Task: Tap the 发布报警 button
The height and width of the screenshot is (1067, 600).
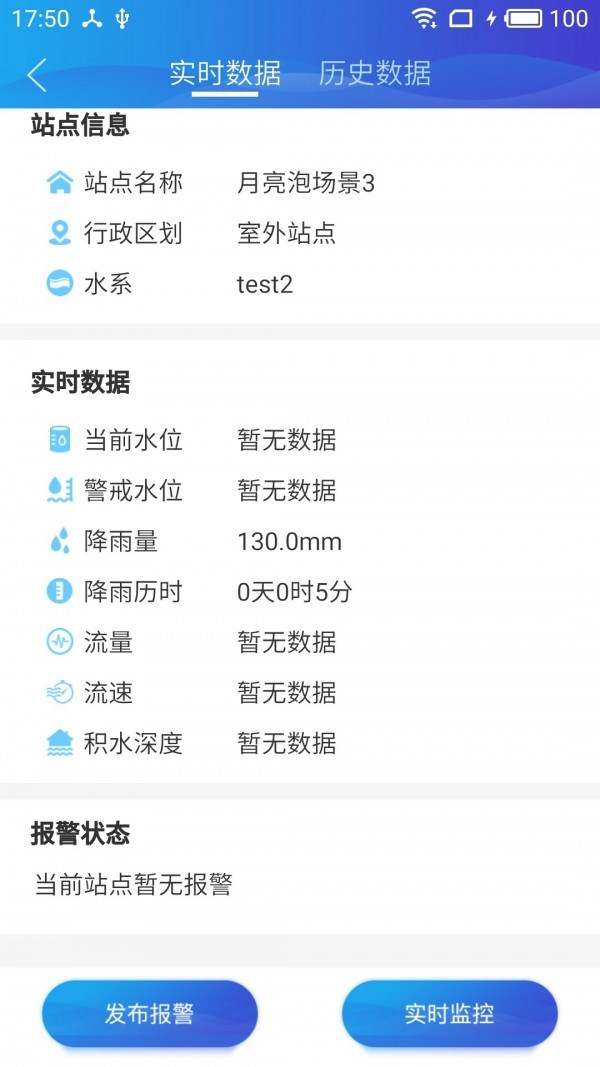Action: pyautogui.click(x=150, y=1014)
